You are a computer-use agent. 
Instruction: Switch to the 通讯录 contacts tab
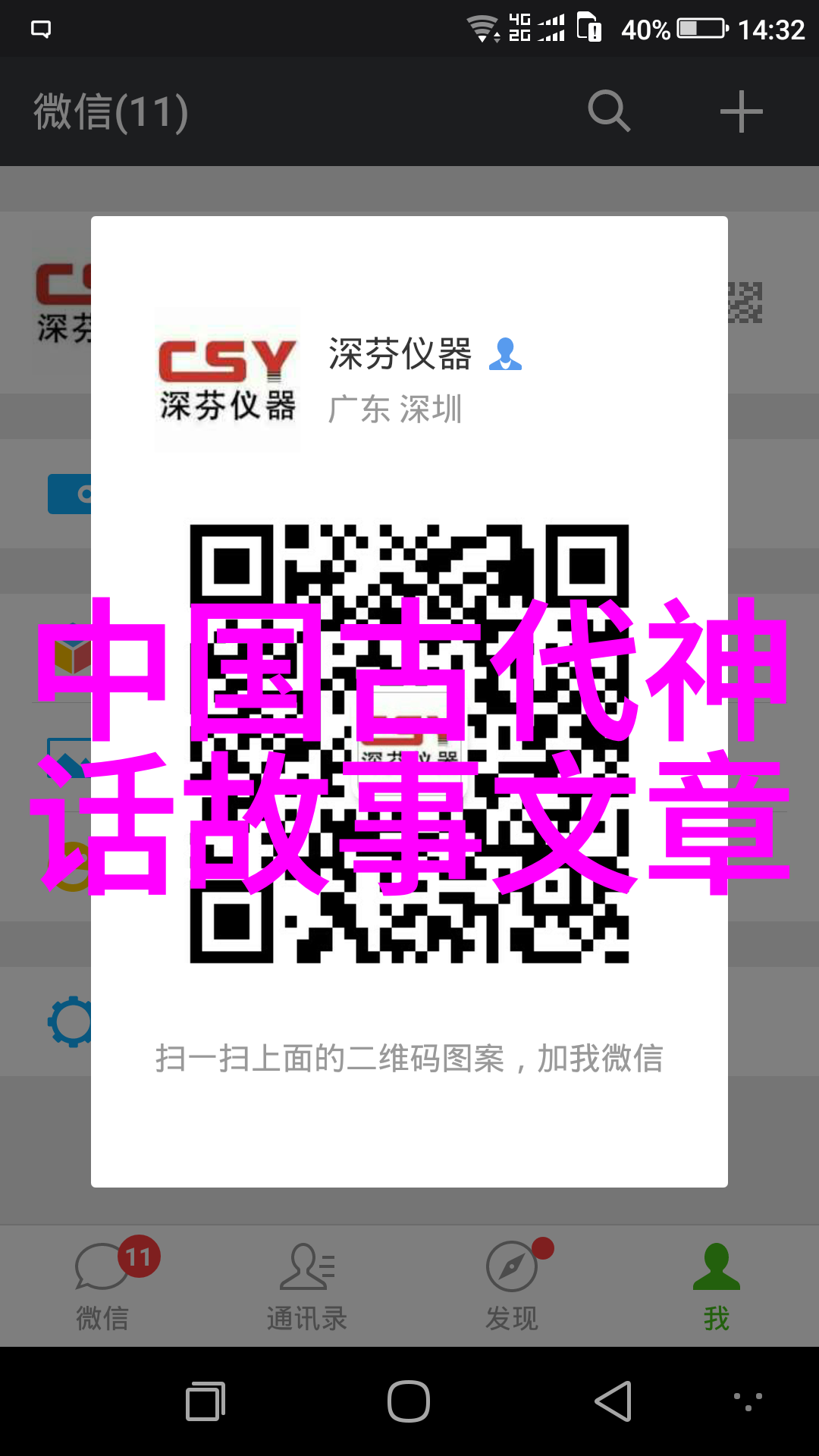[x=307, y=1286]
